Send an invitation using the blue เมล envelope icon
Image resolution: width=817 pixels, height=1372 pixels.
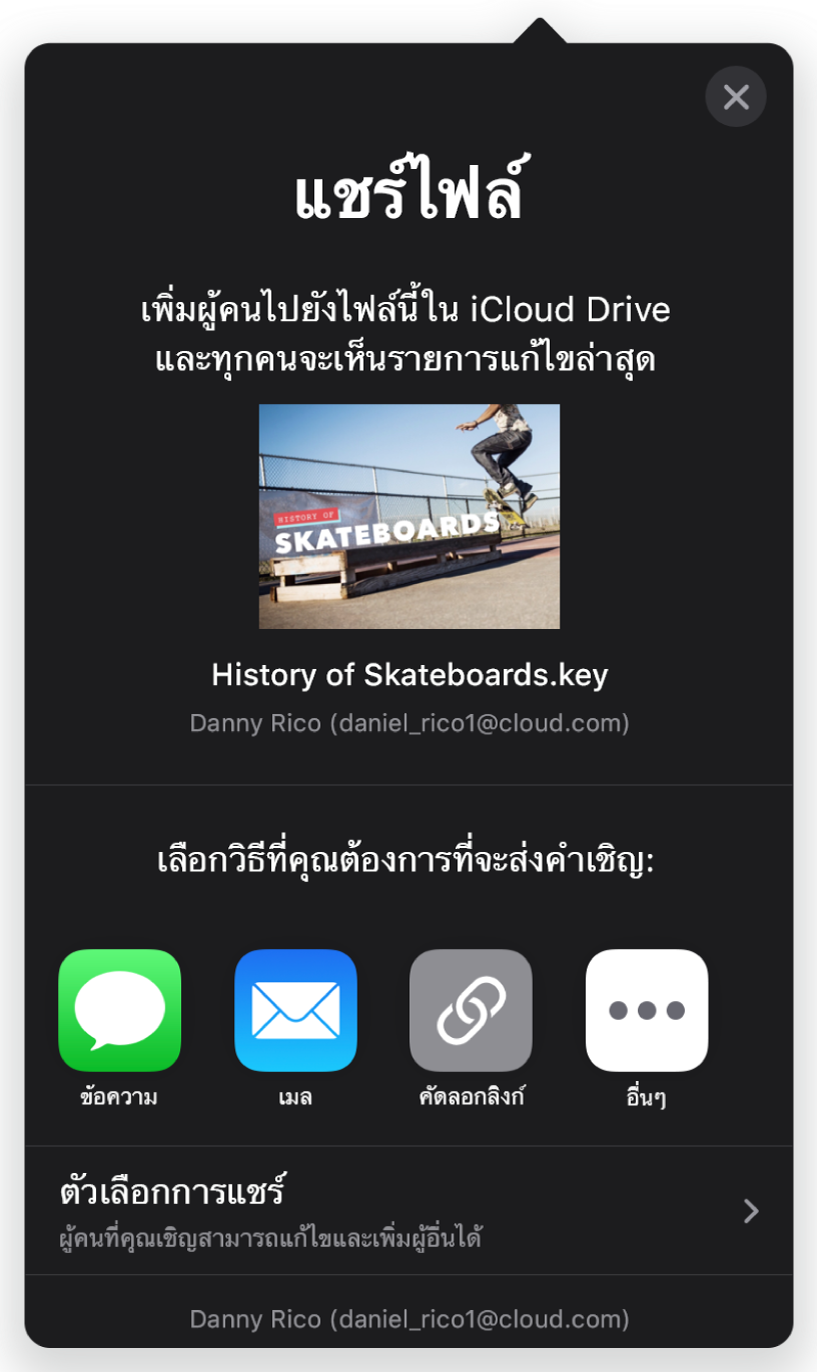(296, 1010)
